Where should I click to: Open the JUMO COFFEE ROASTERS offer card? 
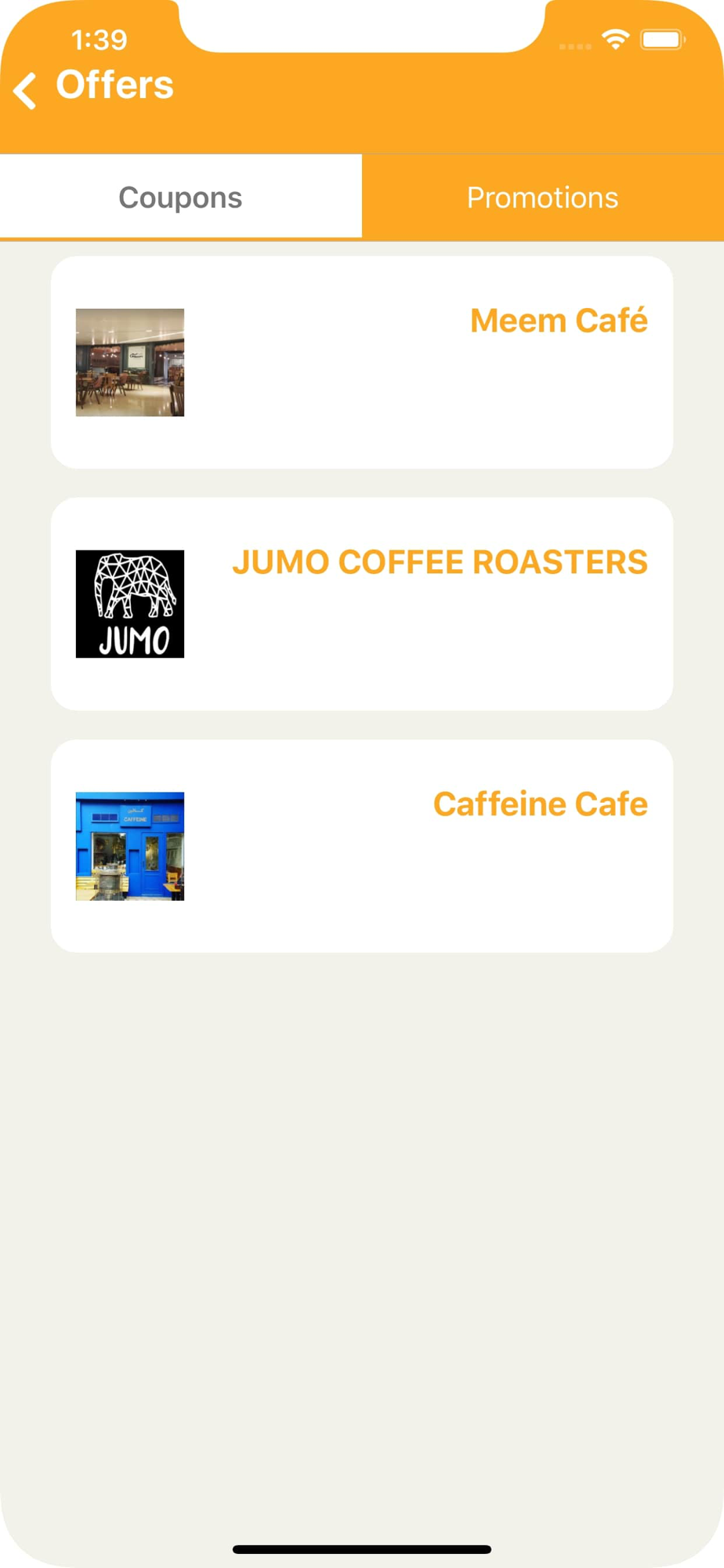click(x=362, y=604)
